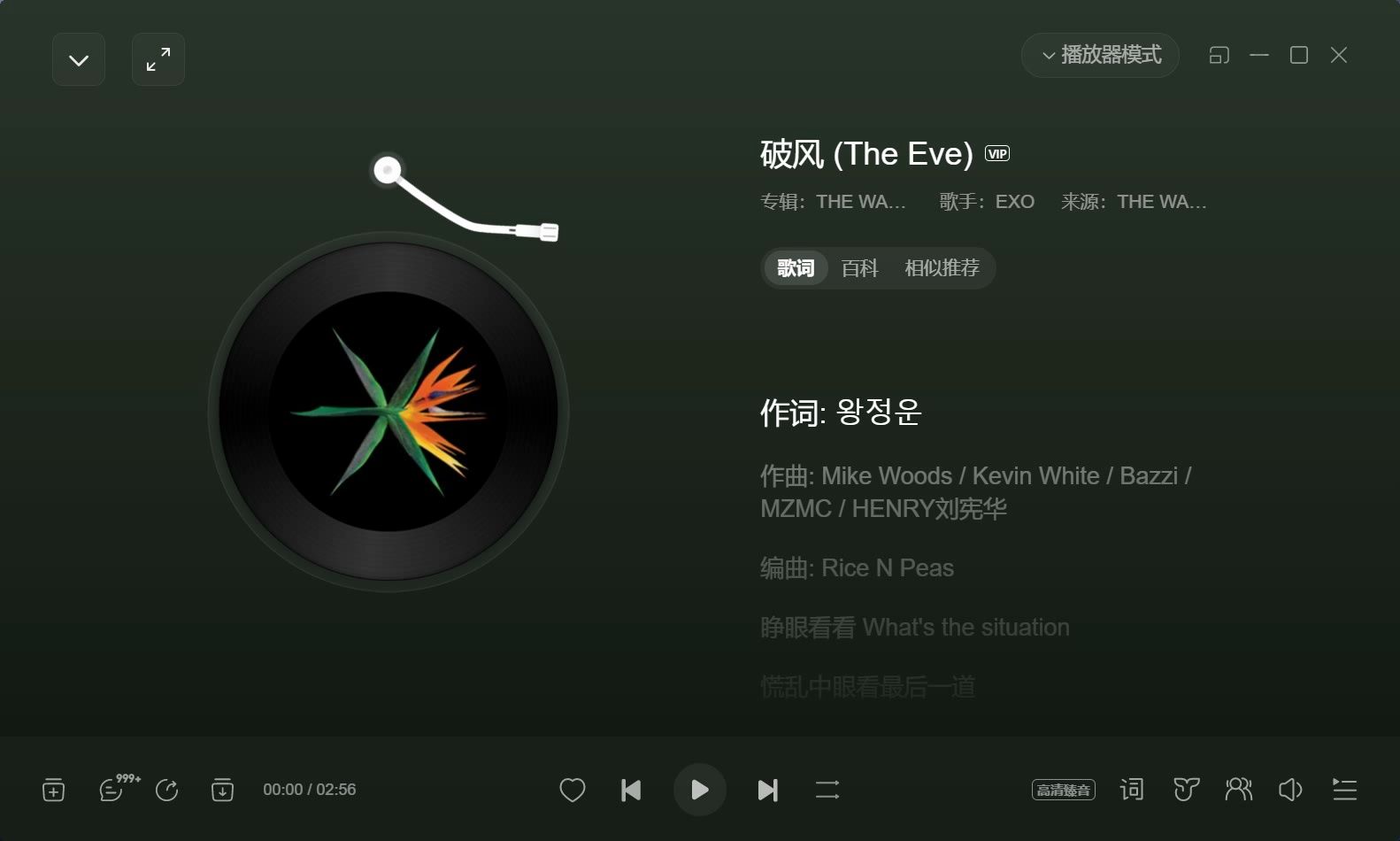Open the 999+ comments

[112, 790]
